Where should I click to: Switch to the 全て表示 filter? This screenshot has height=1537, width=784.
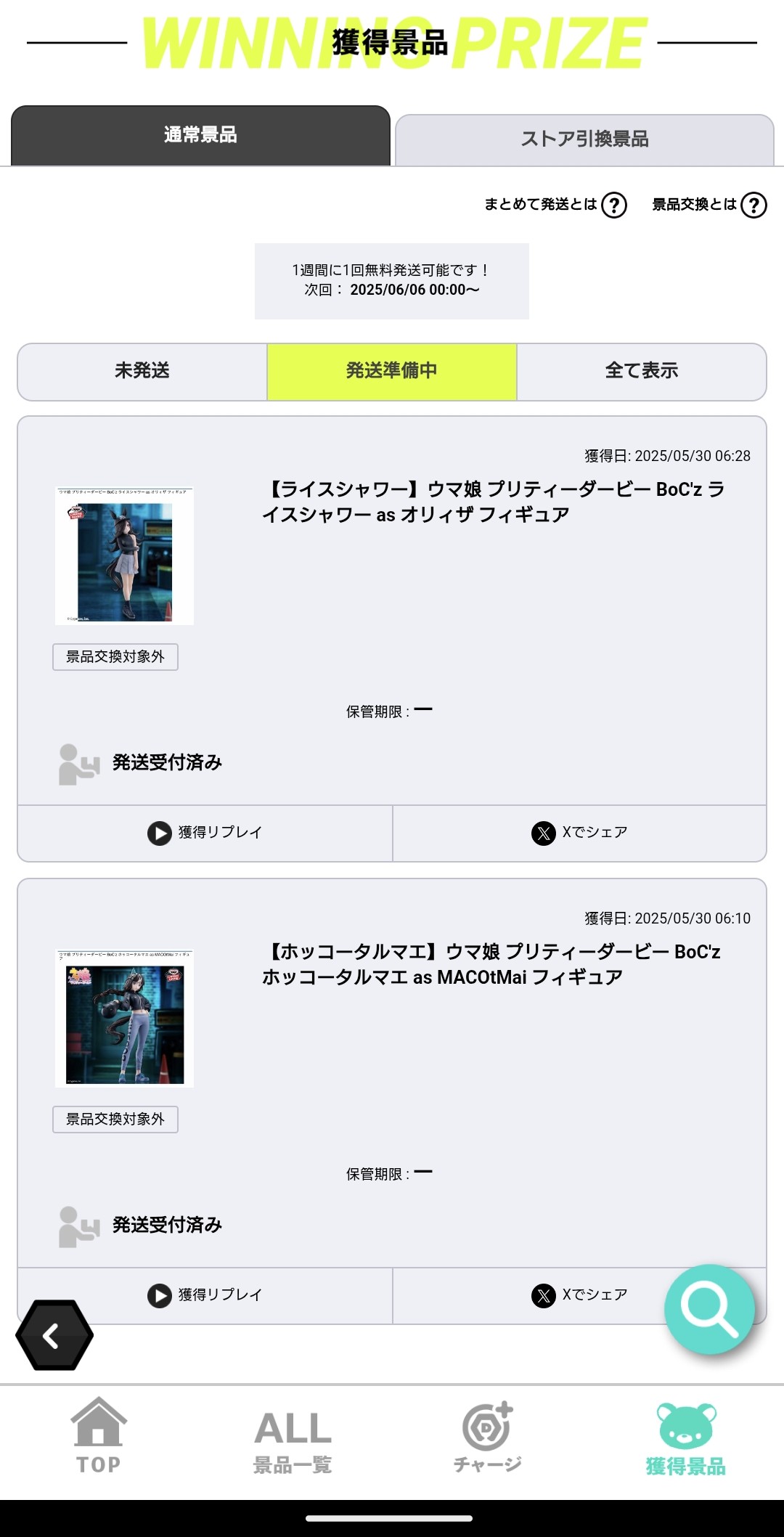(x=642, y=371)
